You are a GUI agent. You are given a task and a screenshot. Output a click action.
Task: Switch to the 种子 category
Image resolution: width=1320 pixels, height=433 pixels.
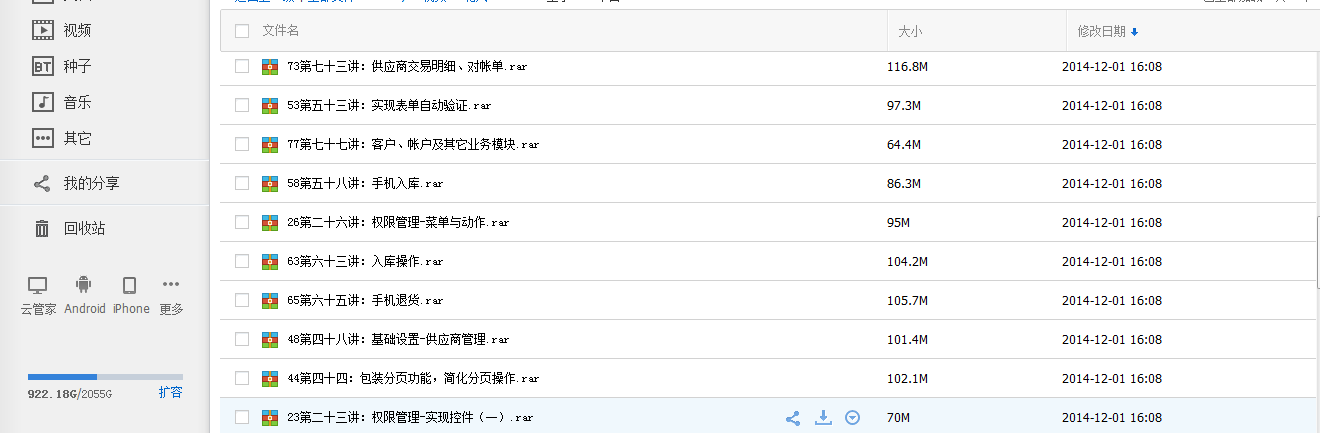coord(76,66)
